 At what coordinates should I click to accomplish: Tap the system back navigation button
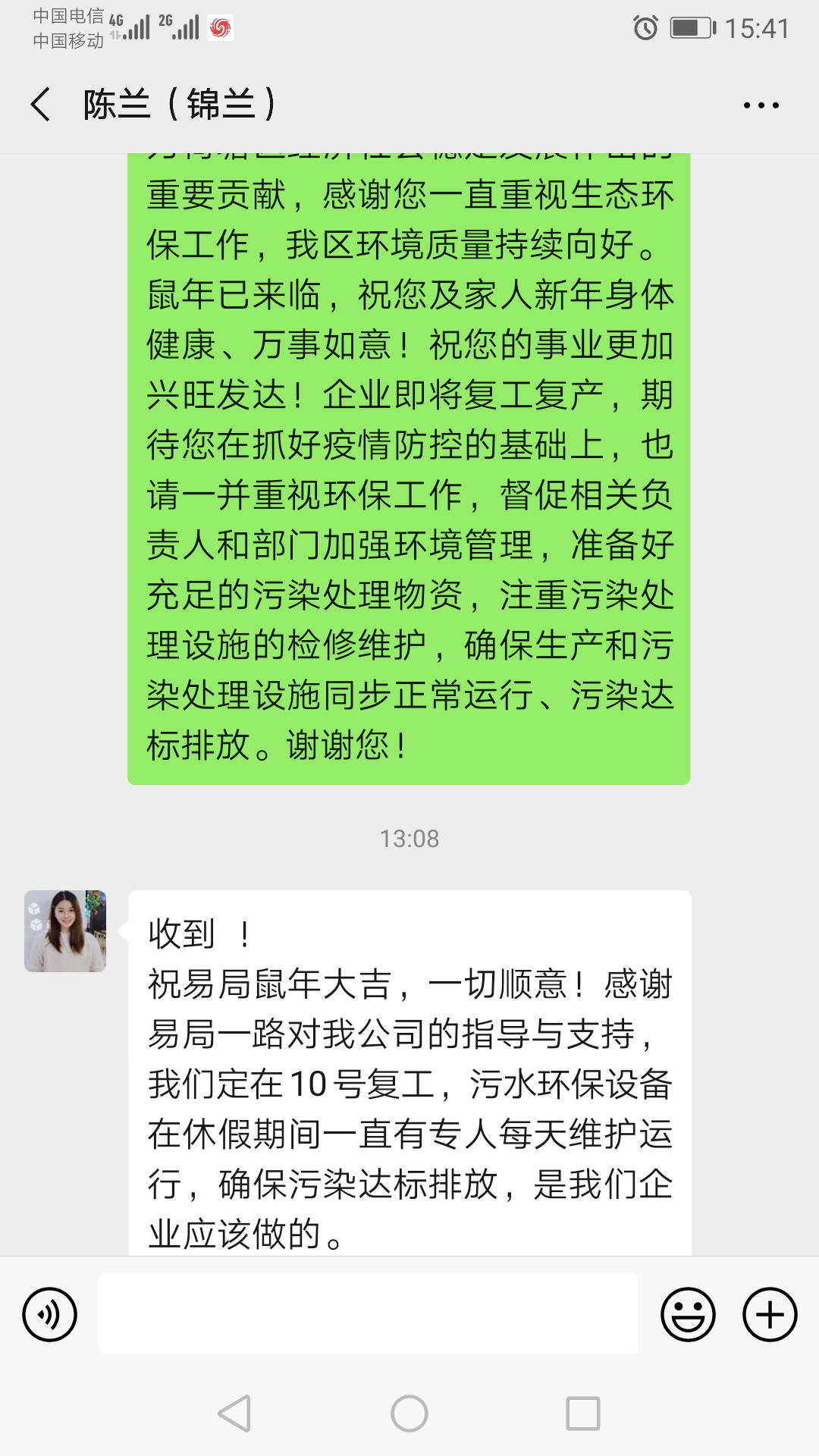click(234, 1414)
